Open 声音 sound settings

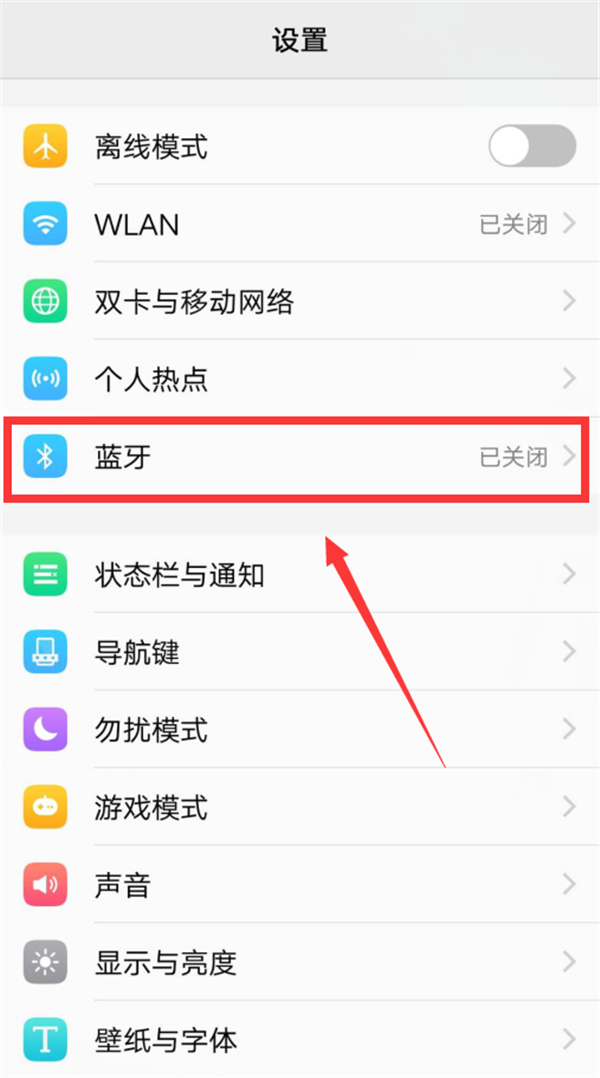pyautogui.click(x=300, y=884)
